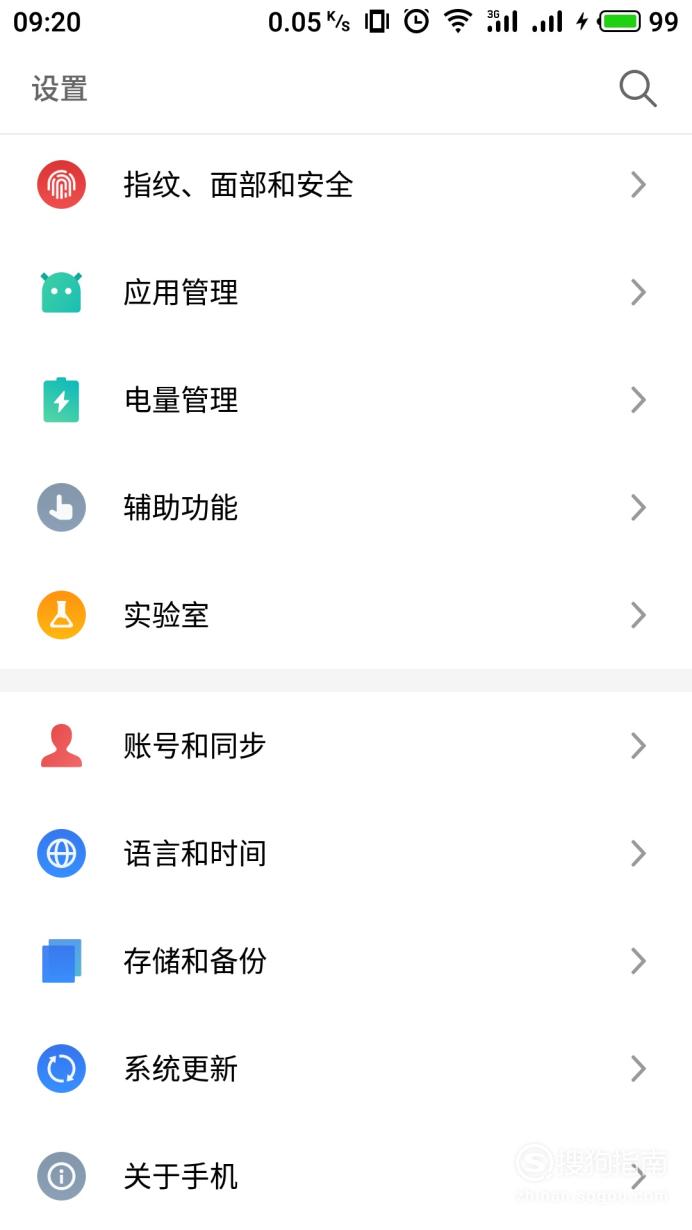The width and height of the screenshot is (692, 1230).
Task: Open 指纹、面部和安全 settings
Action: 346,185
